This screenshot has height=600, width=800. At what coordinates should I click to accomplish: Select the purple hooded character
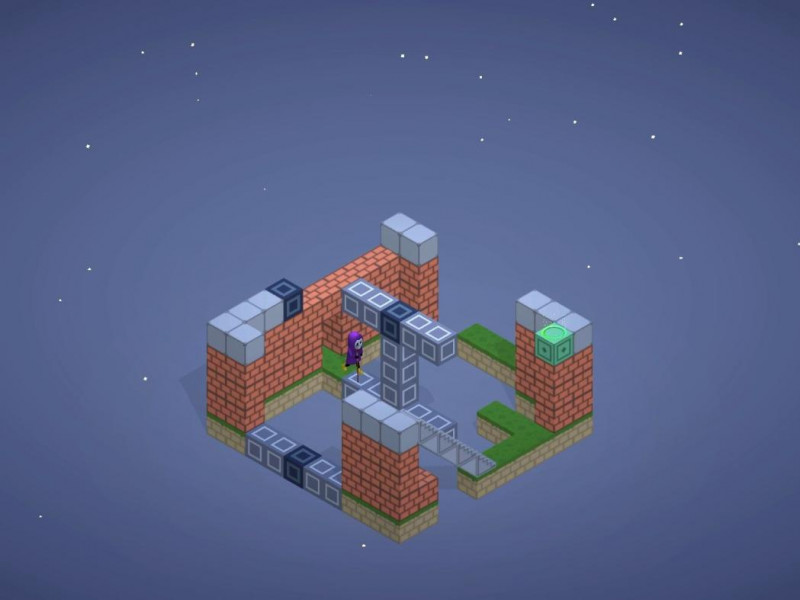pos(354,352)
